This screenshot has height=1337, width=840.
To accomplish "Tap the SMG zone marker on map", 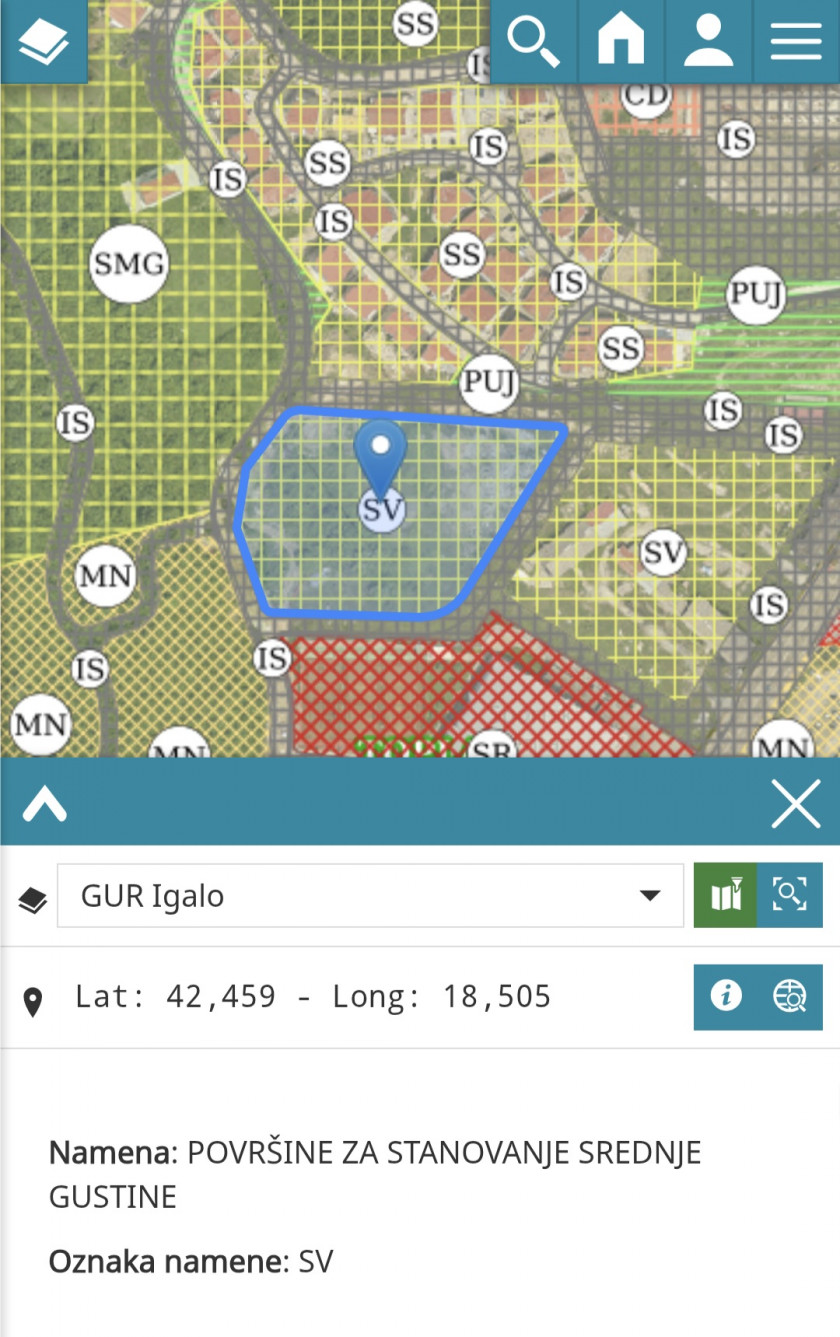I will [129, 265].
